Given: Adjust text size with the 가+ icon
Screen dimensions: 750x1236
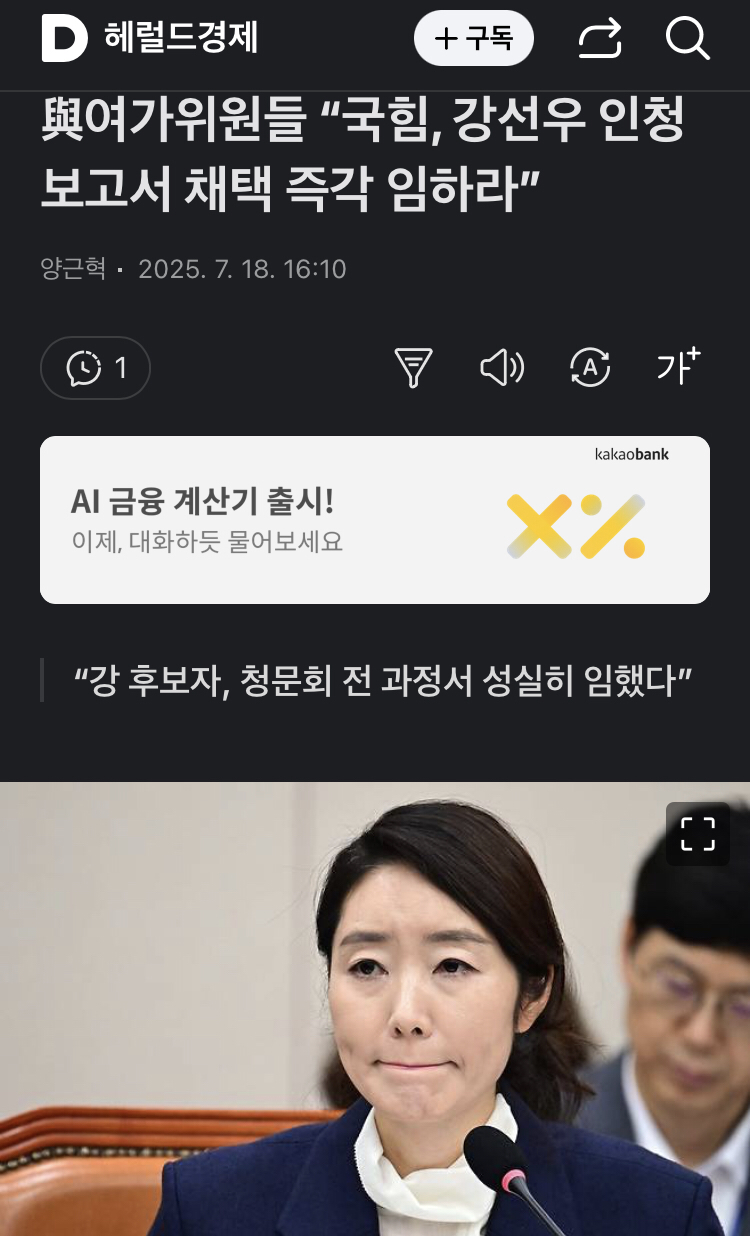Looking at the screenshot, I should pyautogui.click(x=678, y=367).
